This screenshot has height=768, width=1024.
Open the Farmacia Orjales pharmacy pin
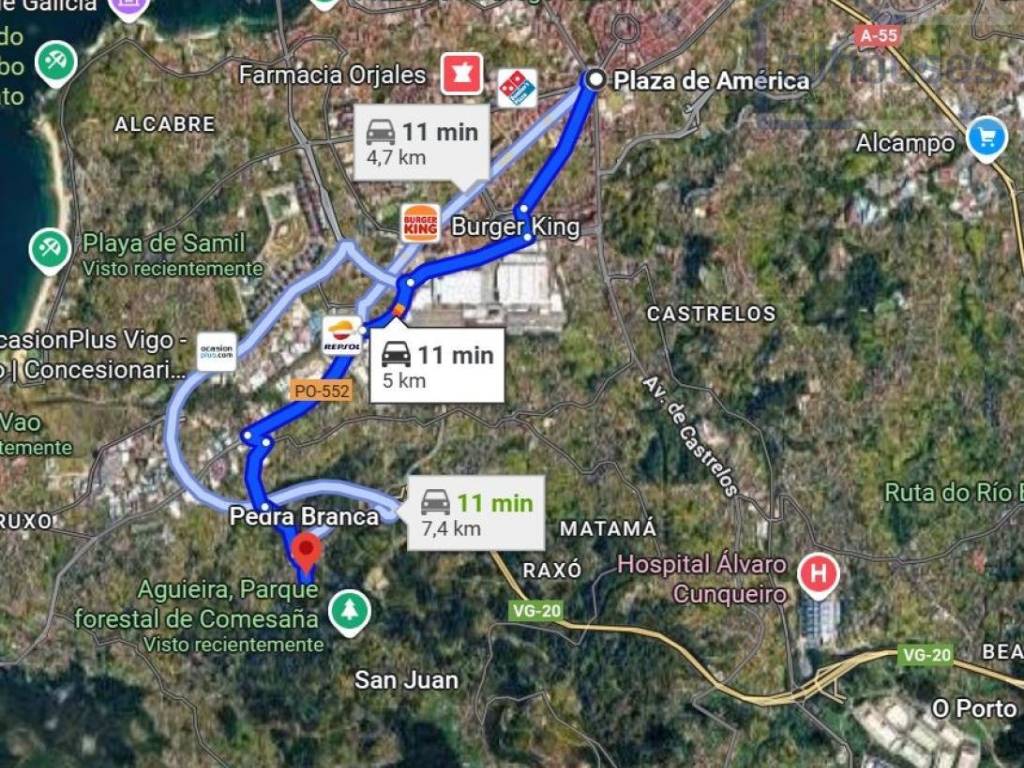(x=462, y=75)
